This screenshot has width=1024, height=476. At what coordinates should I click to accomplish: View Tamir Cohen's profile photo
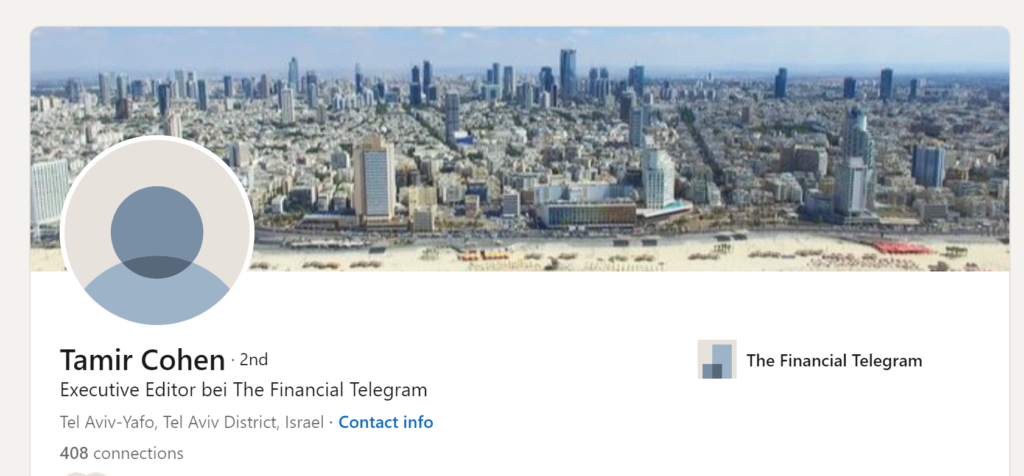[x=157, y=232]
